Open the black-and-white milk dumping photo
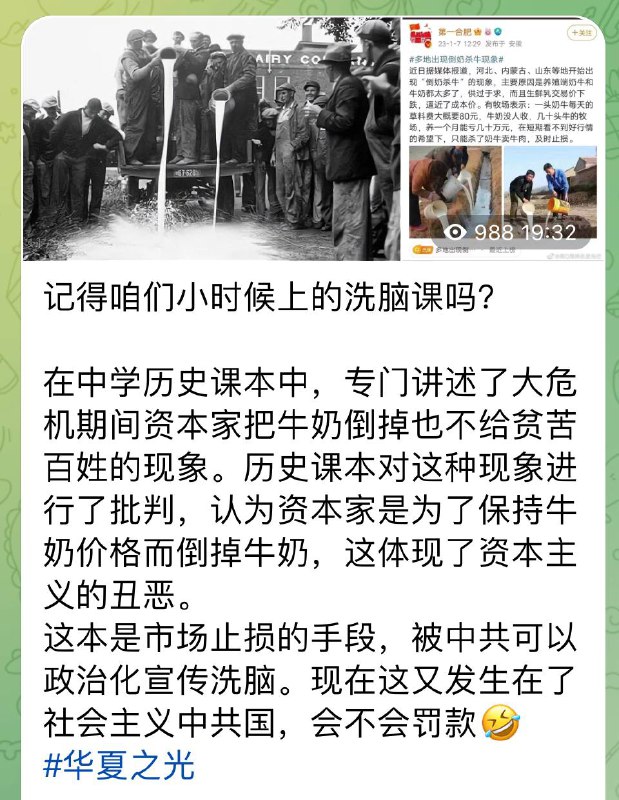 point(210,140)
